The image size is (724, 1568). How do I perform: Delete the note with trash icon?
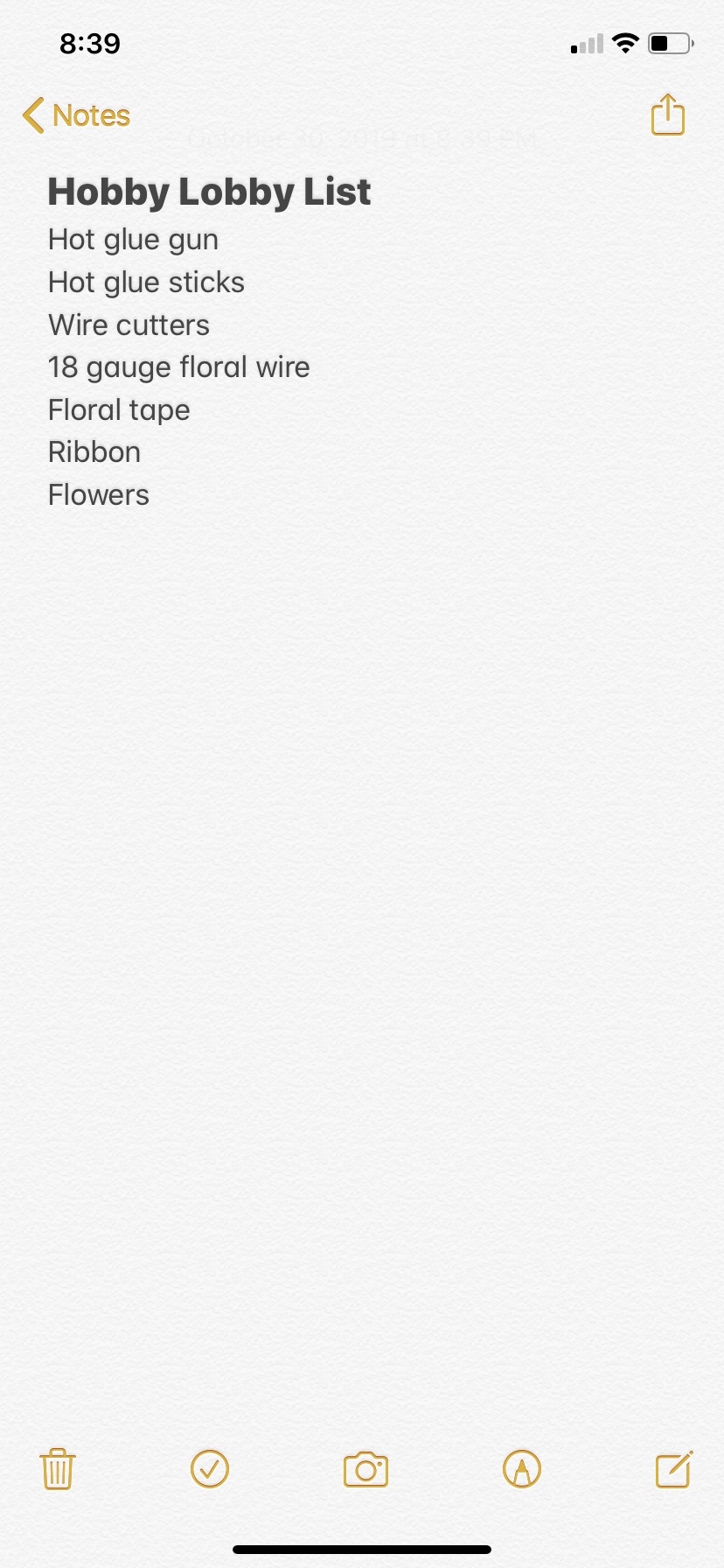click(58, 1469)
